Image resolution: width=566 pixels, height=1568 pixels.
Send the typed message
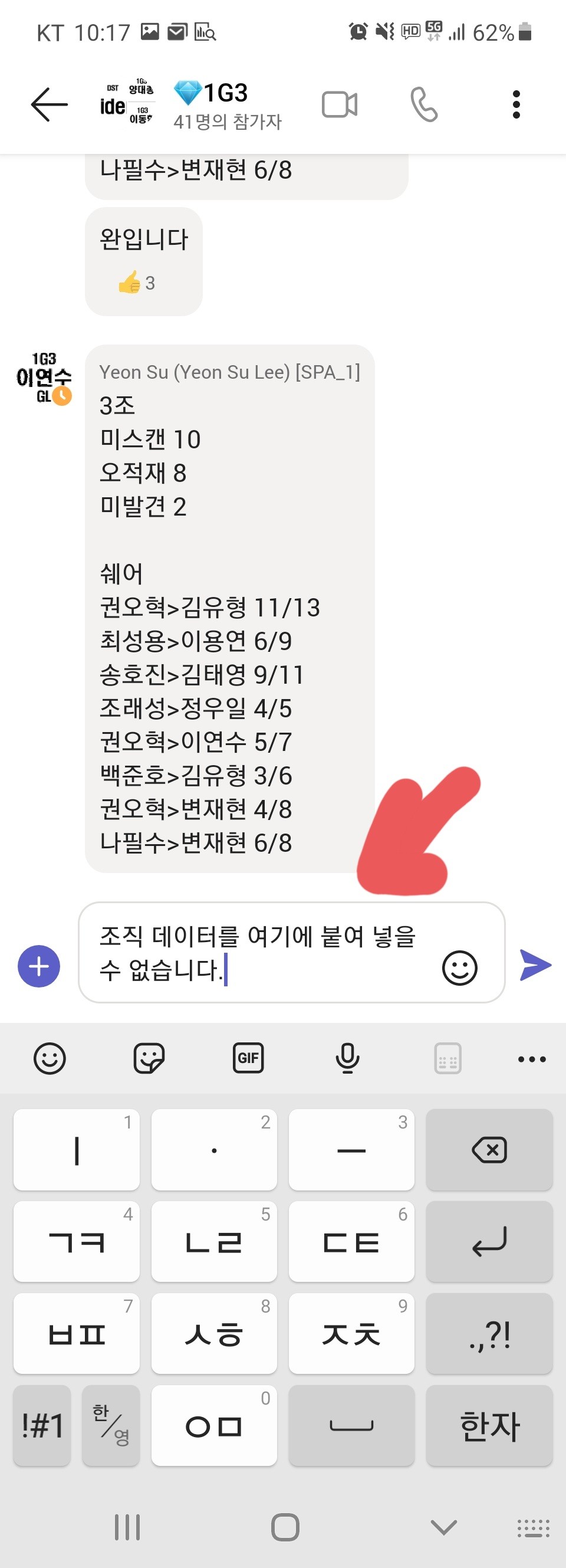(x=535, y=965)
